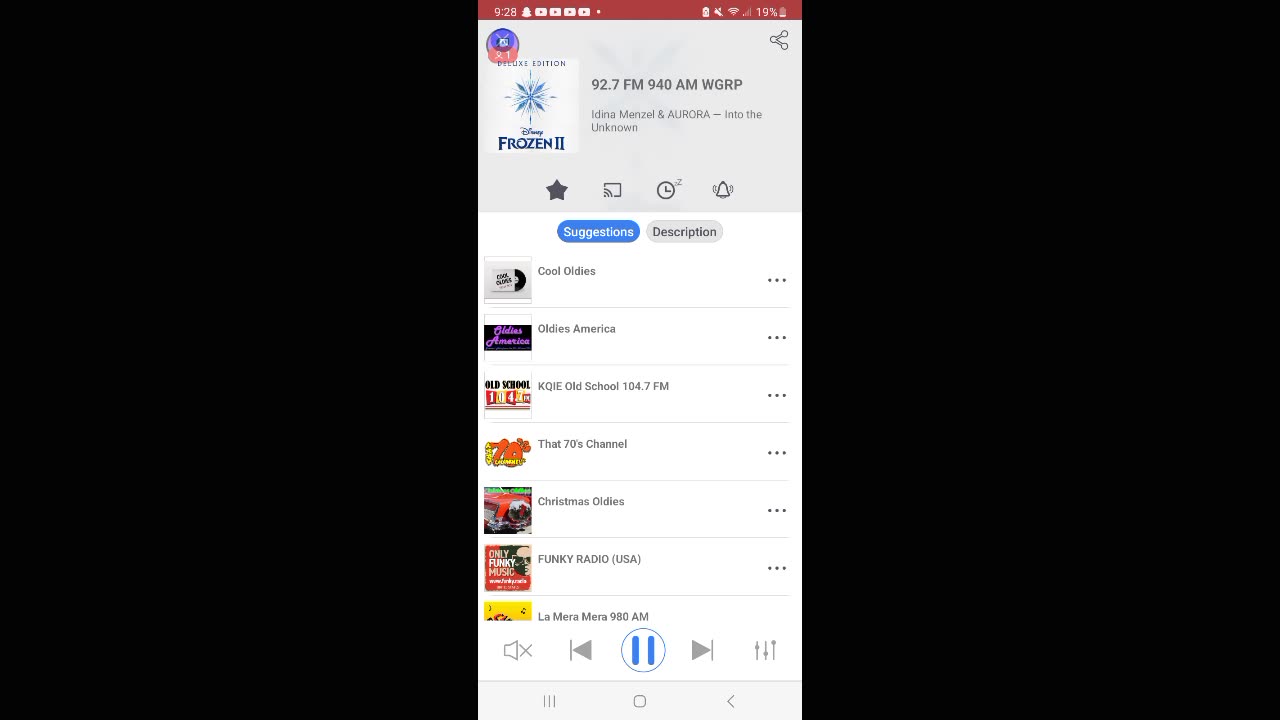This screenshot has height=720, width=1280.
Task: Toggle the favorite star for this station
Action: [557, 190]
